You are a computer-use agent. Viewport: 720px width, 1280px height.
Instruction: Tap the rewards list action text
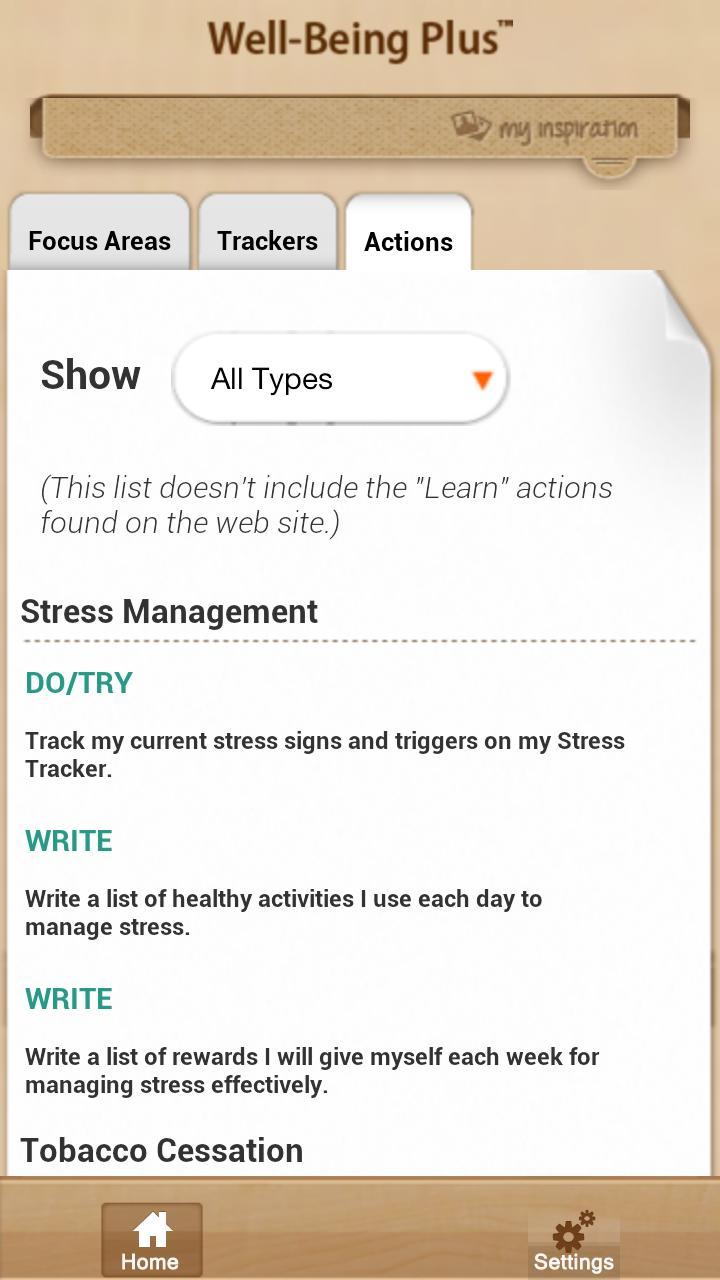[310, 1070]
